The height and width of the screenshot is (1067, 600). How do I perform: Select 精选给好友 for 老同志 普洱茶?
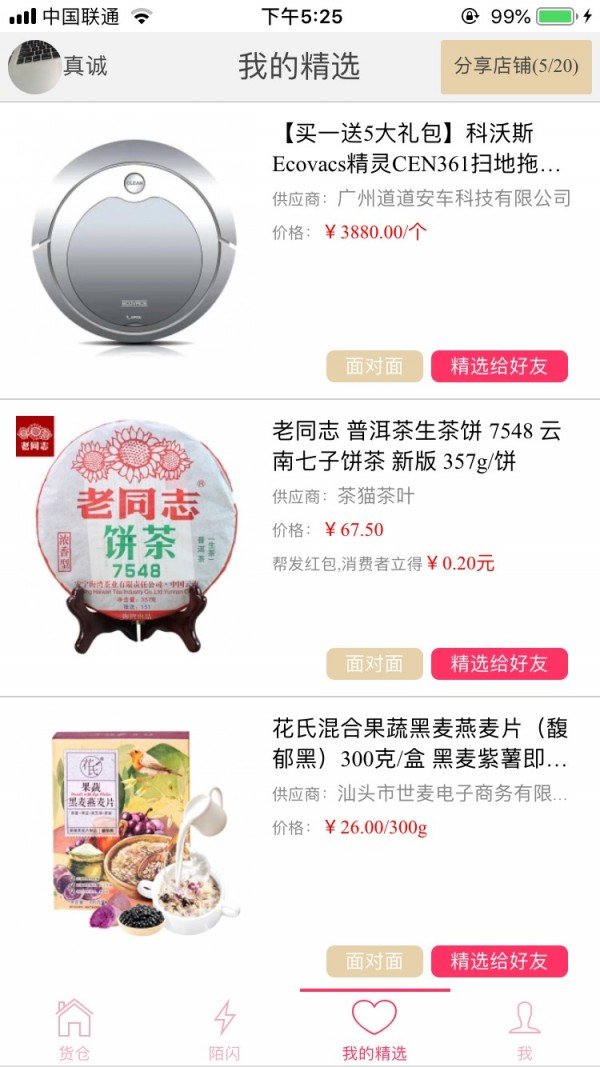(x=499, y=663)
